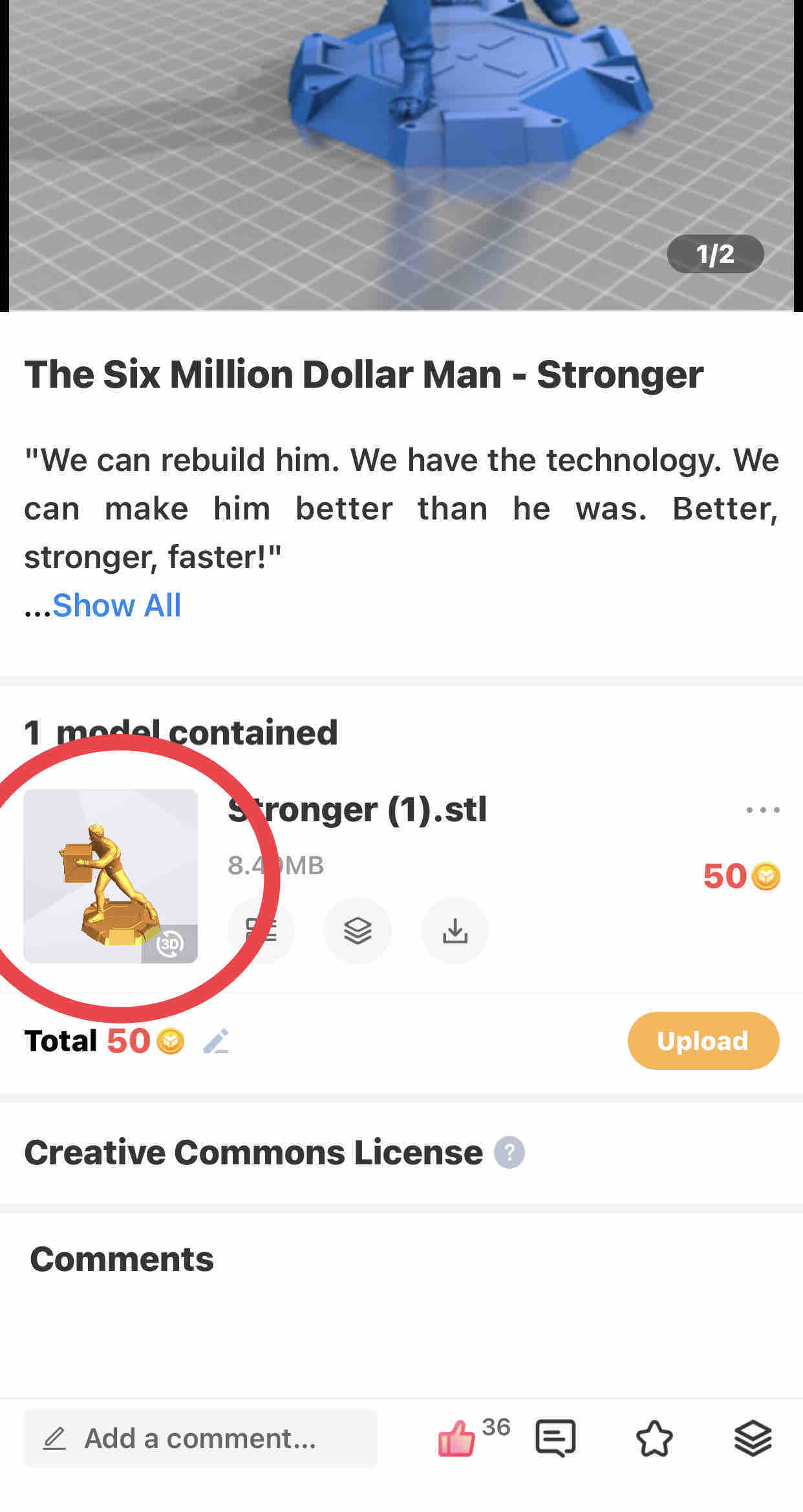This screenshot has width=803, height=1512.
Task: Expand the description with Show All
Action: 116,606
